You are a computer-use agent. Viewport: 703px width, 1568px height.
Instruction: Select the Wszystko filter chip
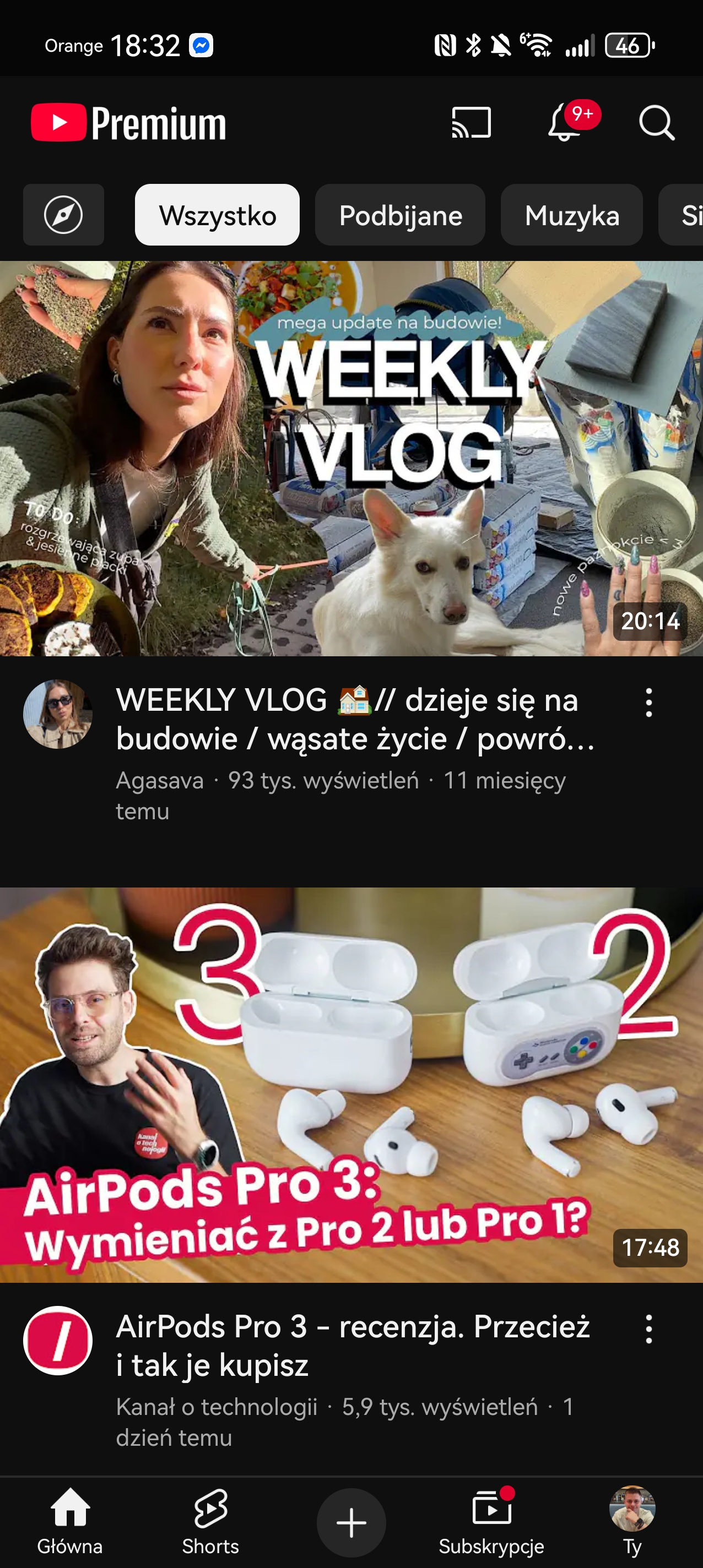(217, 215)
